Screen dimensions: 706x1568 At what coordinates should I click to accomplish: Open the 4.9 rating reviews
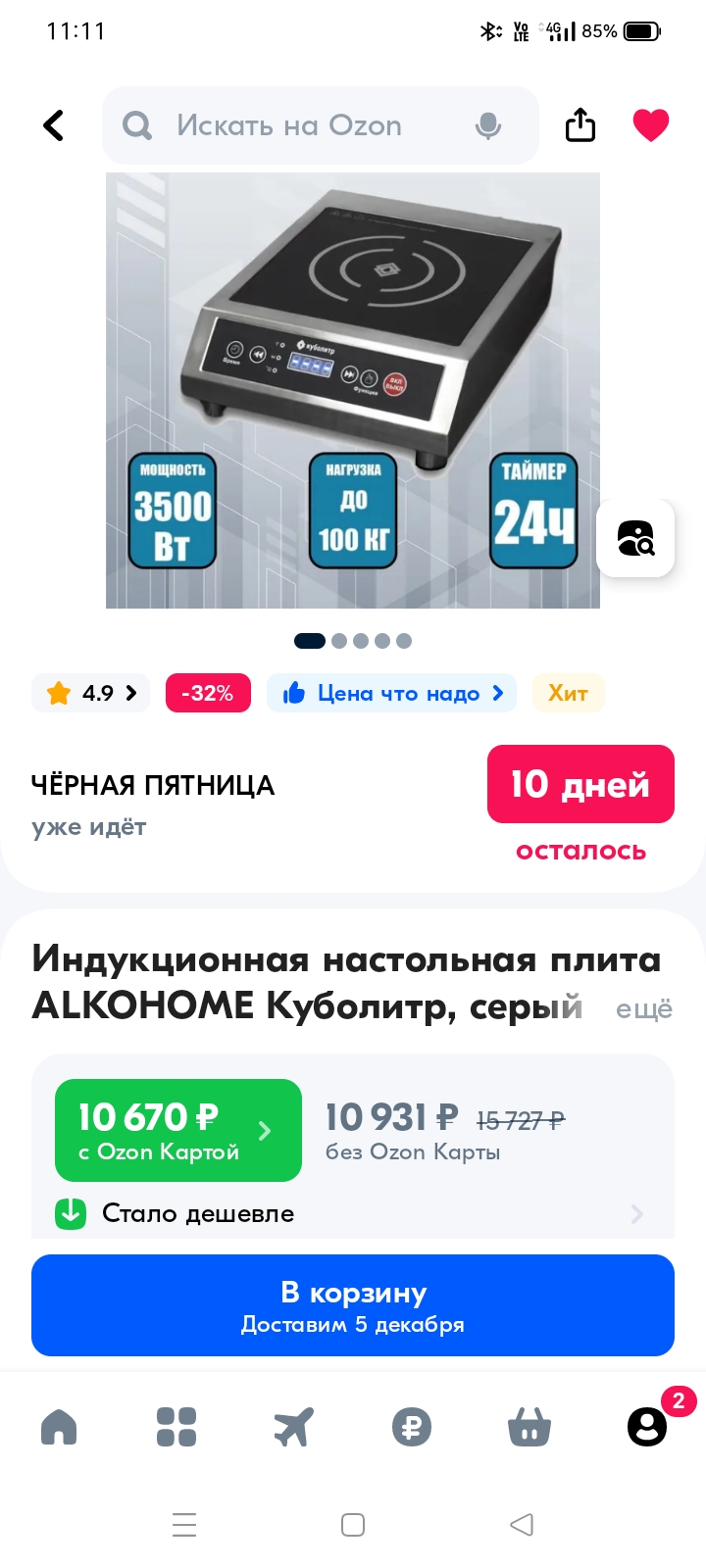point(91,693)
